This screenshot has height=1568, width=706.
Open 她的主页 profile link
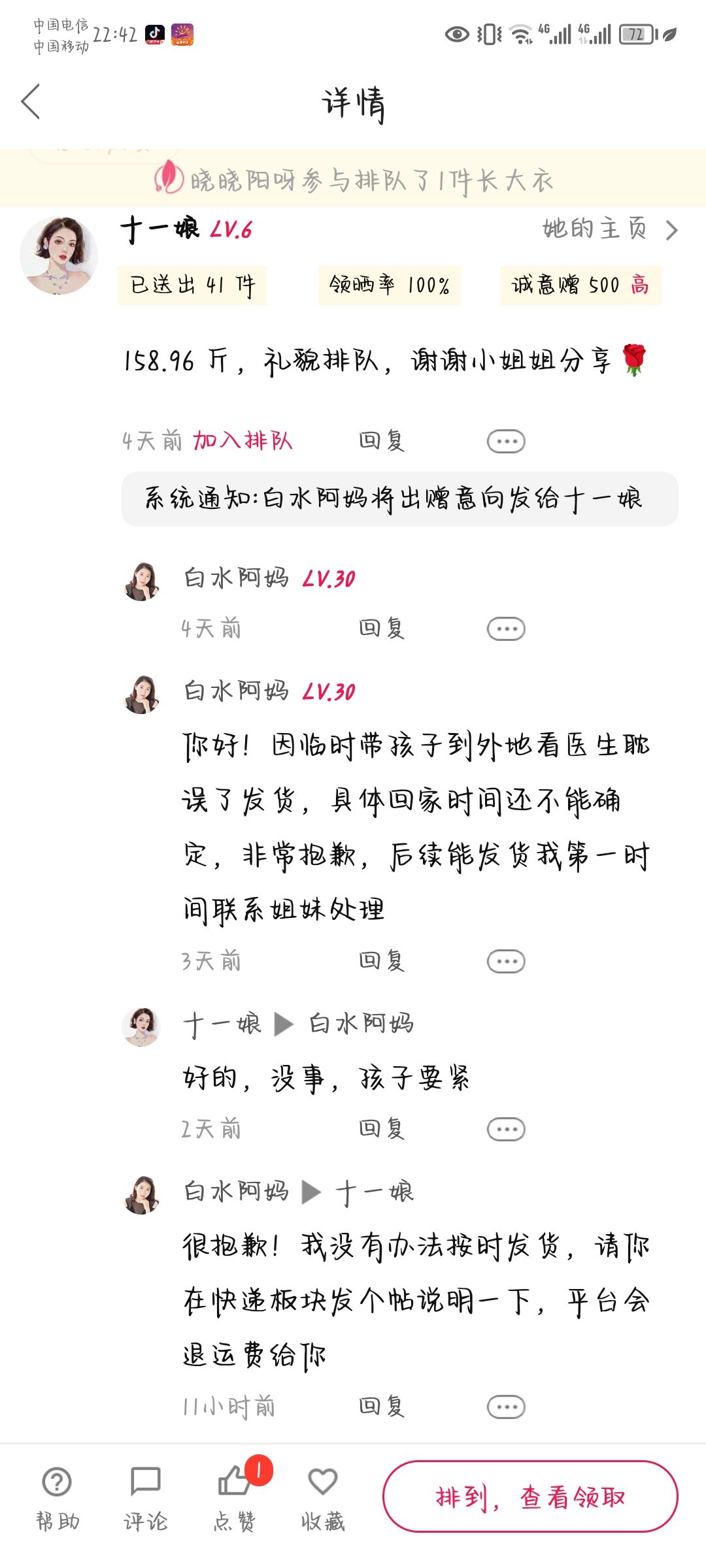coord(610,229)
